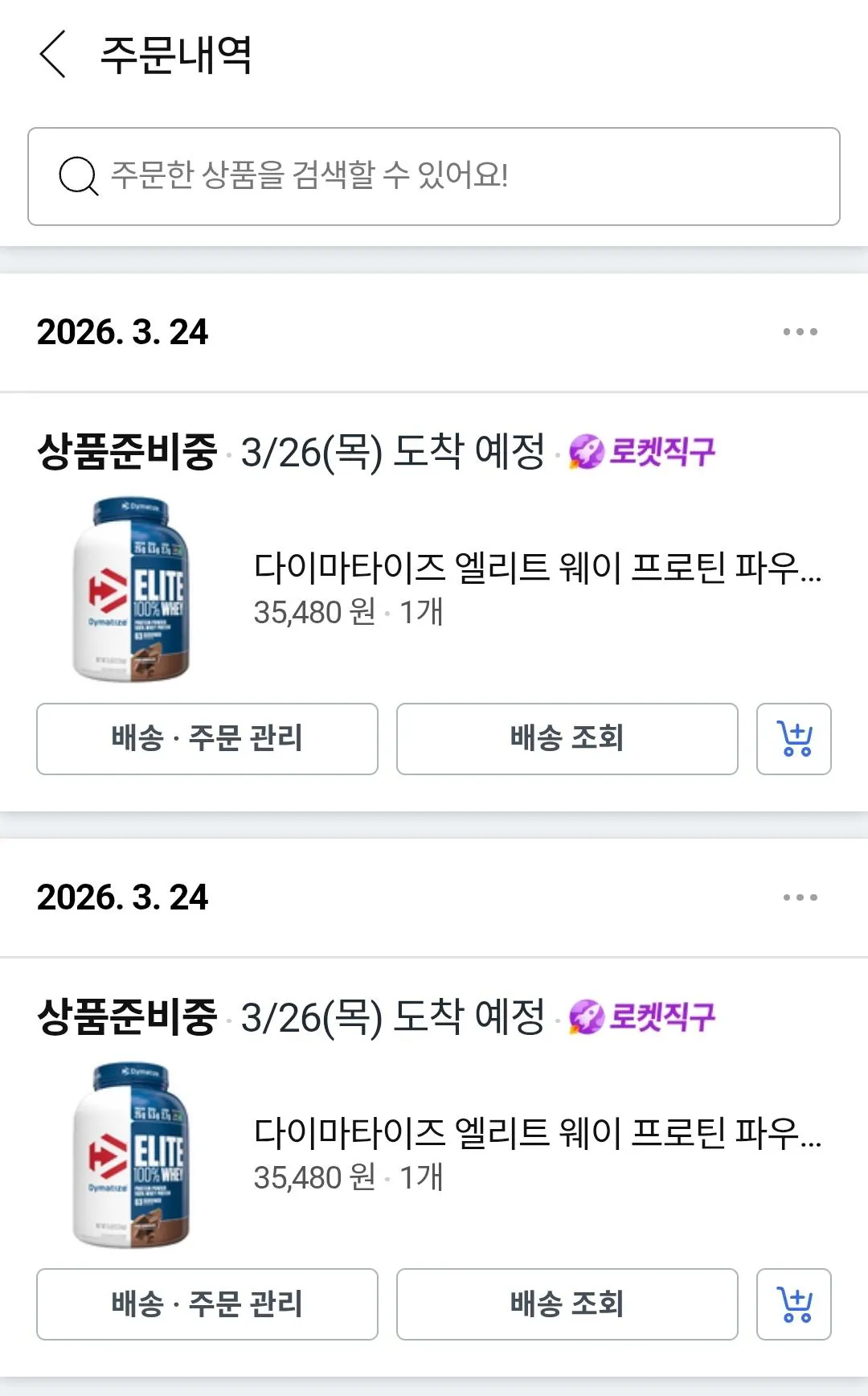Open 배송·주문 관리 for the first order
Screen dimensions: 868x1396
point(206,739)
